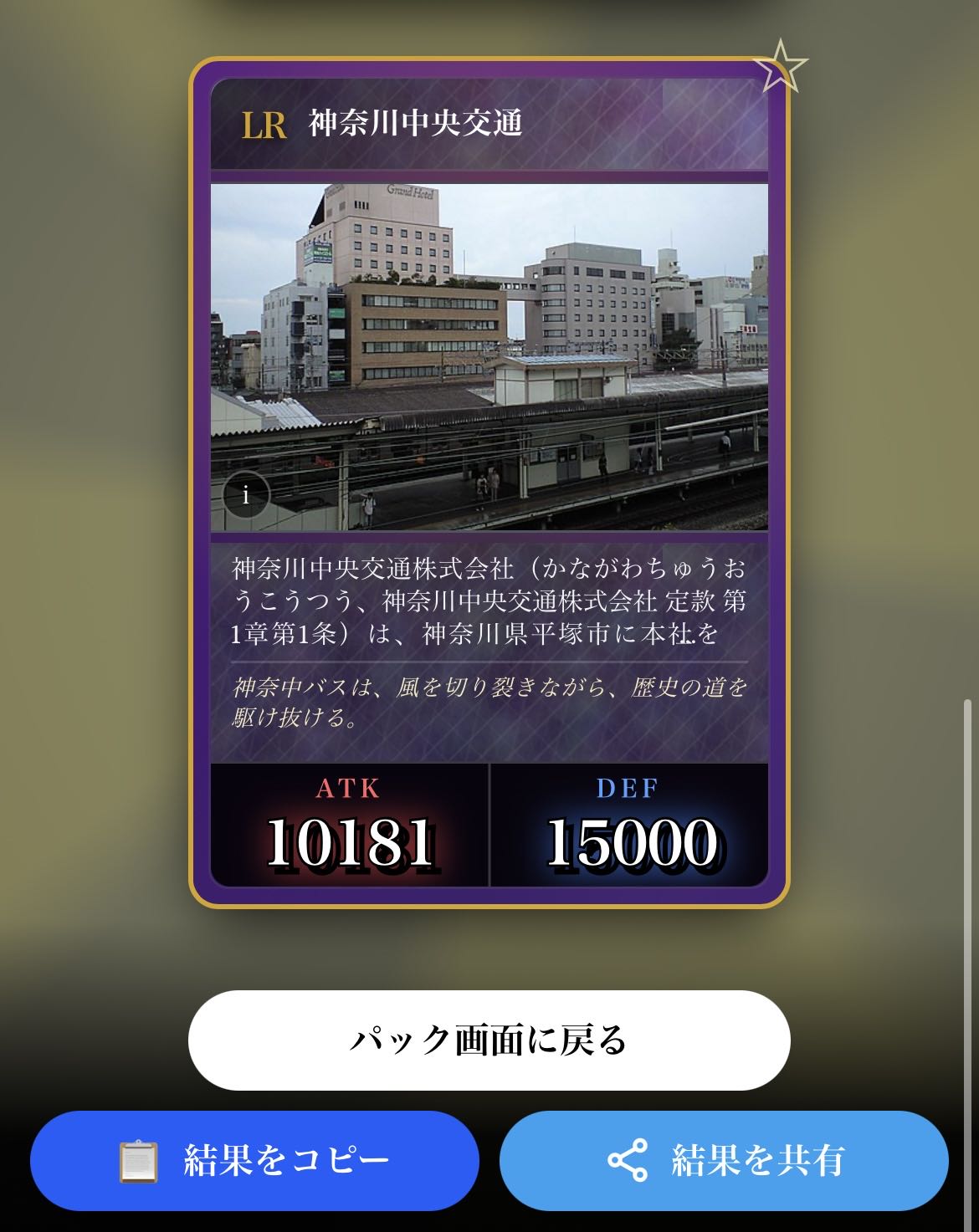Copy results with 結果をコピー button

click(254, 1161)
